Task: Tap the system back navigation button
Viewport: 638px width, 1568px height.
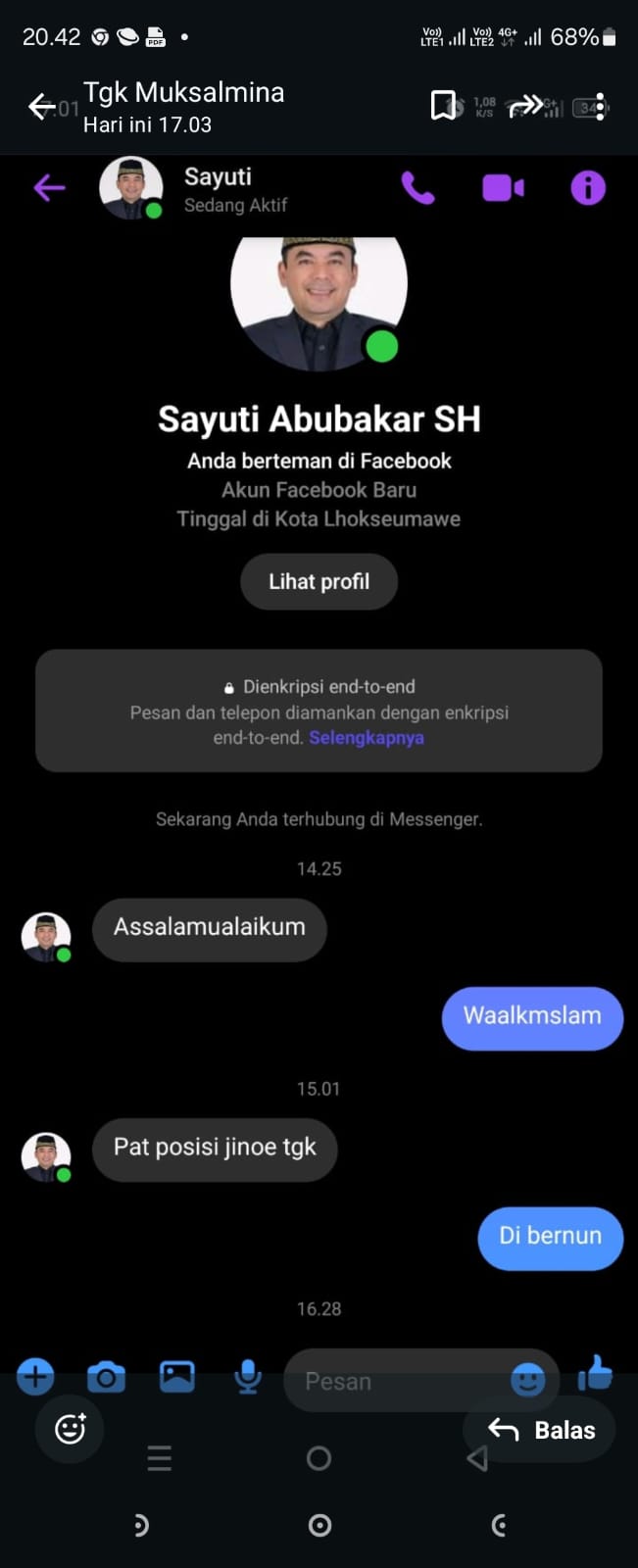Action: [498, 1525]
